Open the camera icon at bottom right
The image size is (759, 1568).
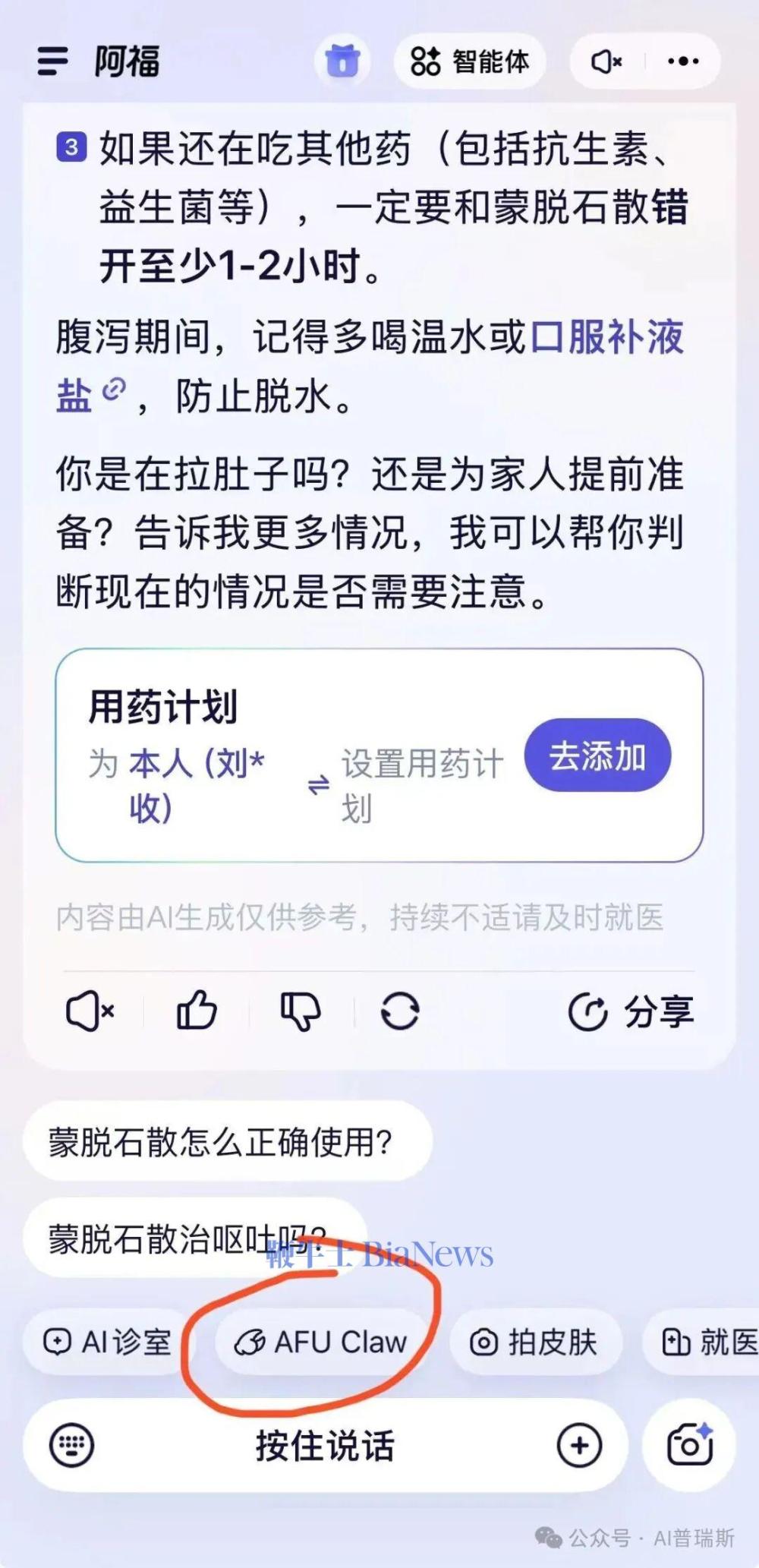pos(688,1445)
